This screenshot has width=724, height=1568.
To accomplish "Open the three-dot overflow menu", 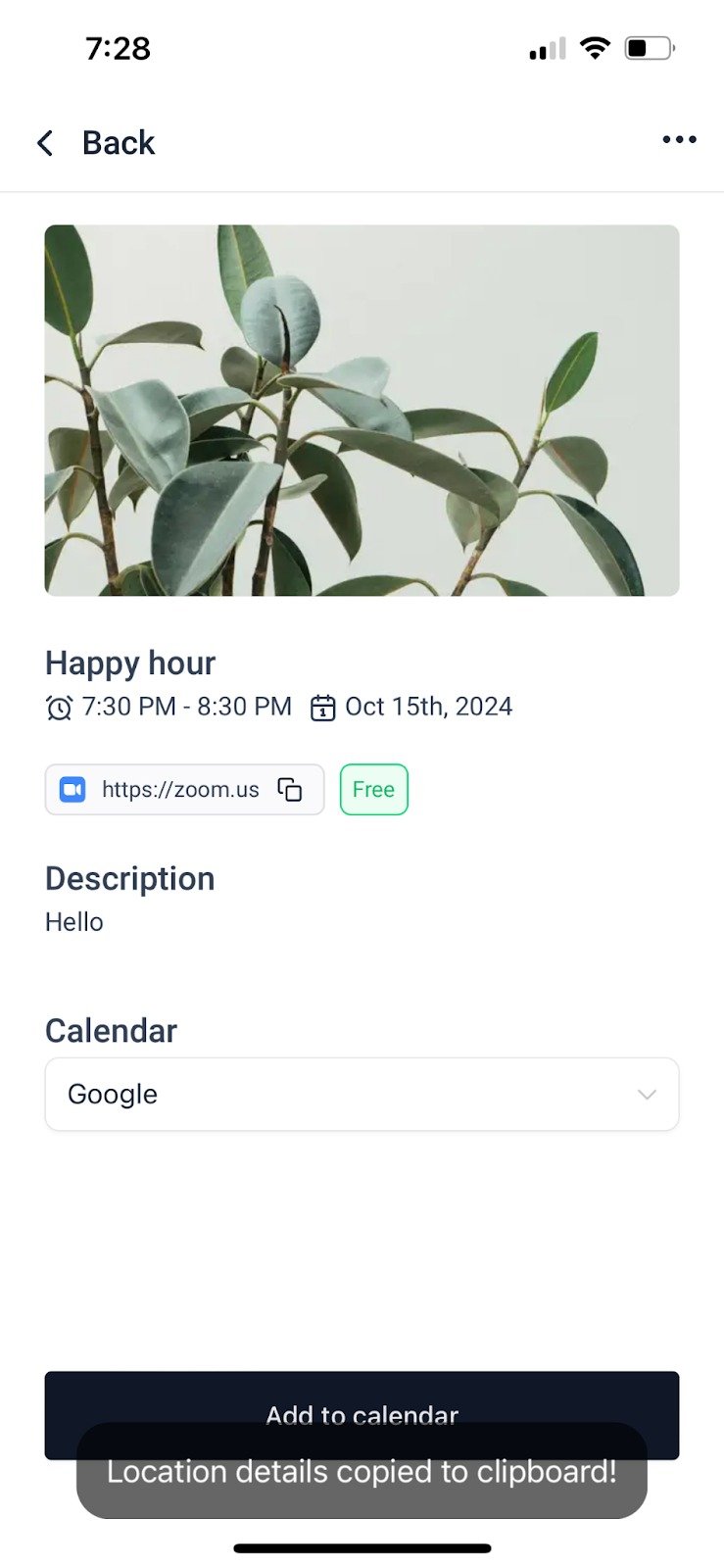I will (679, 140).
